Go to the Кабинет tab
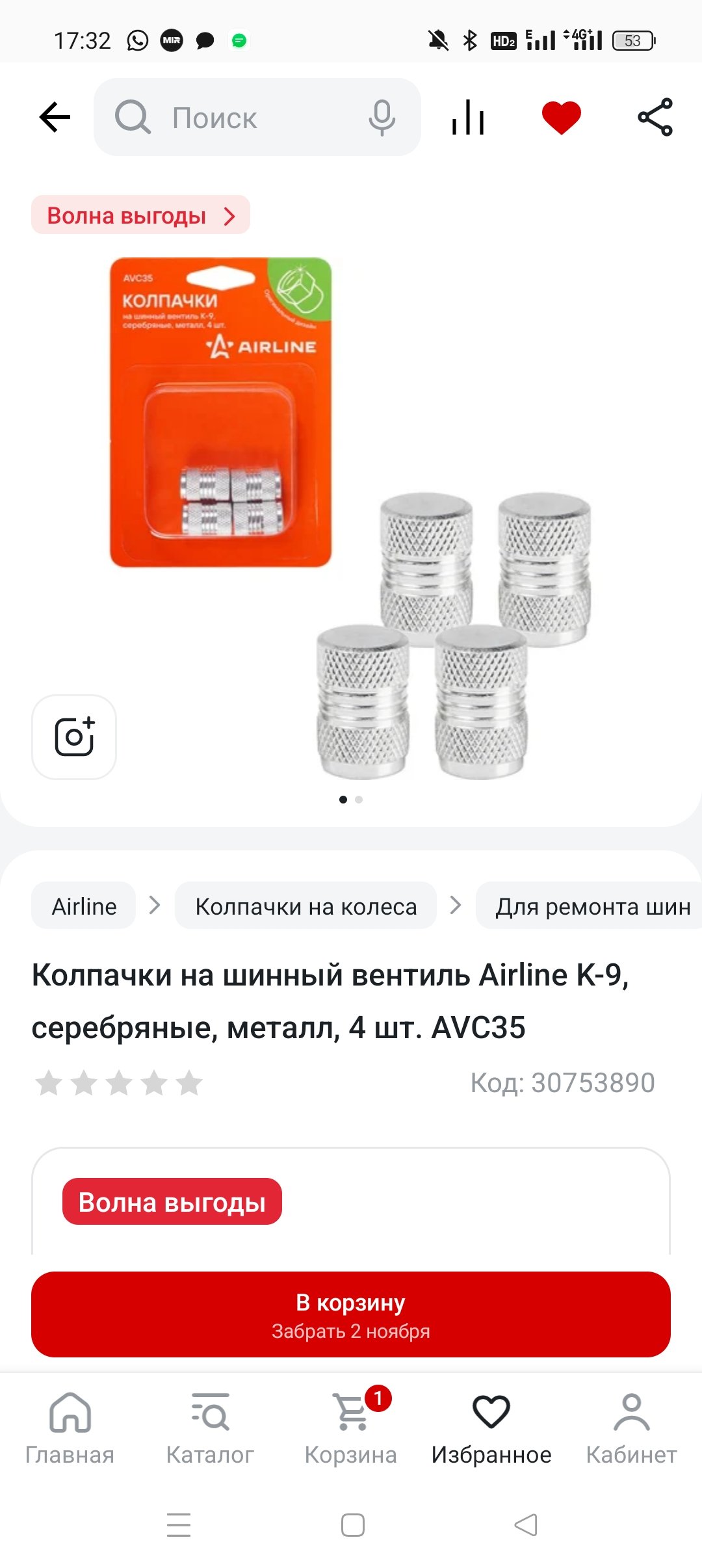 tap(631, 1428)
